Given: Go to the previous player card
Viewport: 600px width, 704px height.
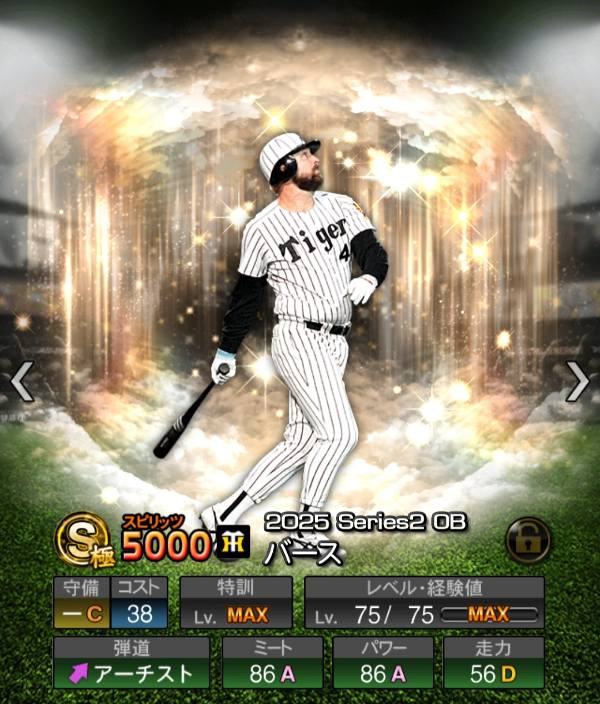Looking at the screenshot, I should 22,381.
